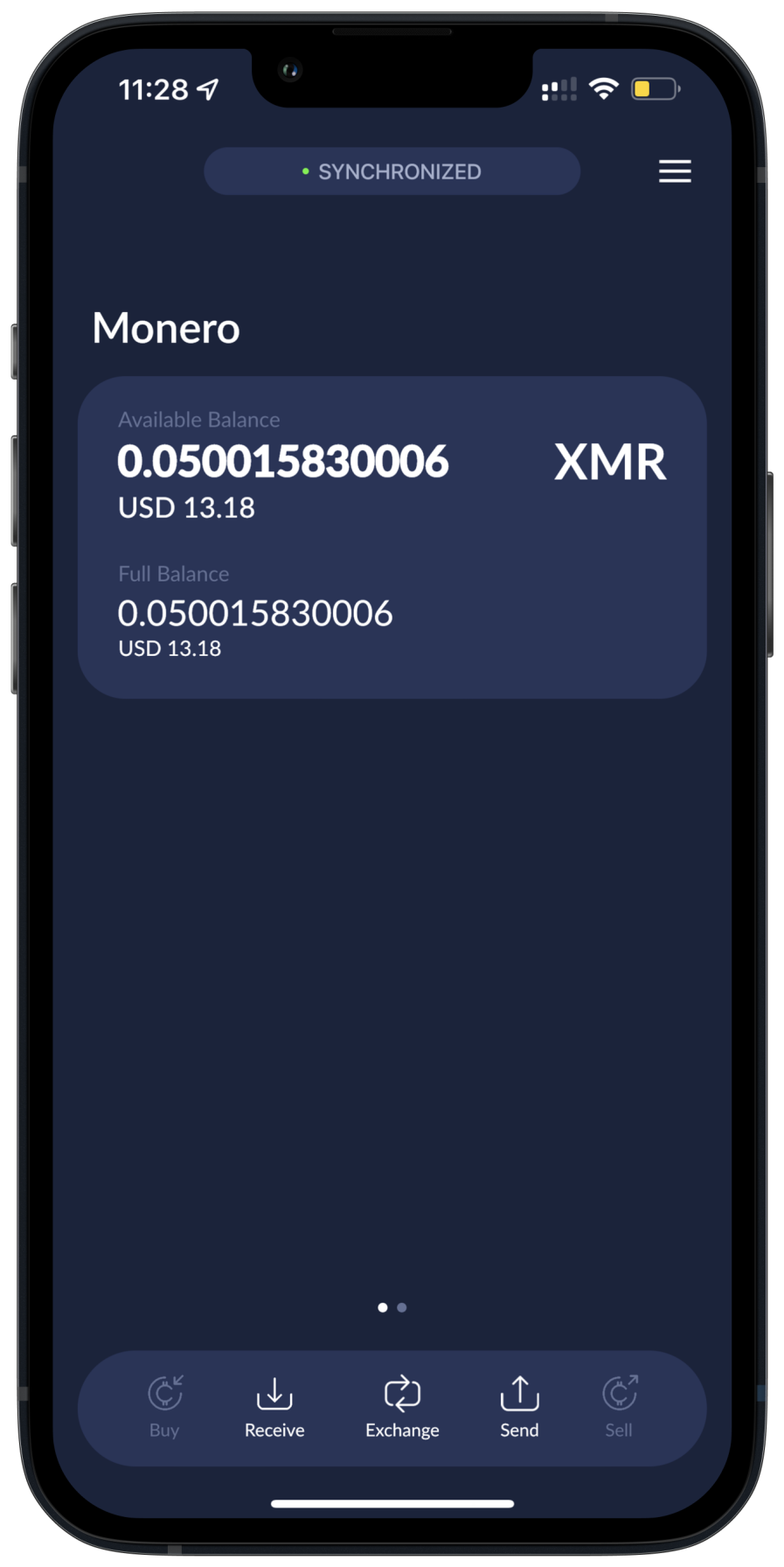784x1567 pixels.
Task: Tap the Sell button
Action: point(619,1406)
